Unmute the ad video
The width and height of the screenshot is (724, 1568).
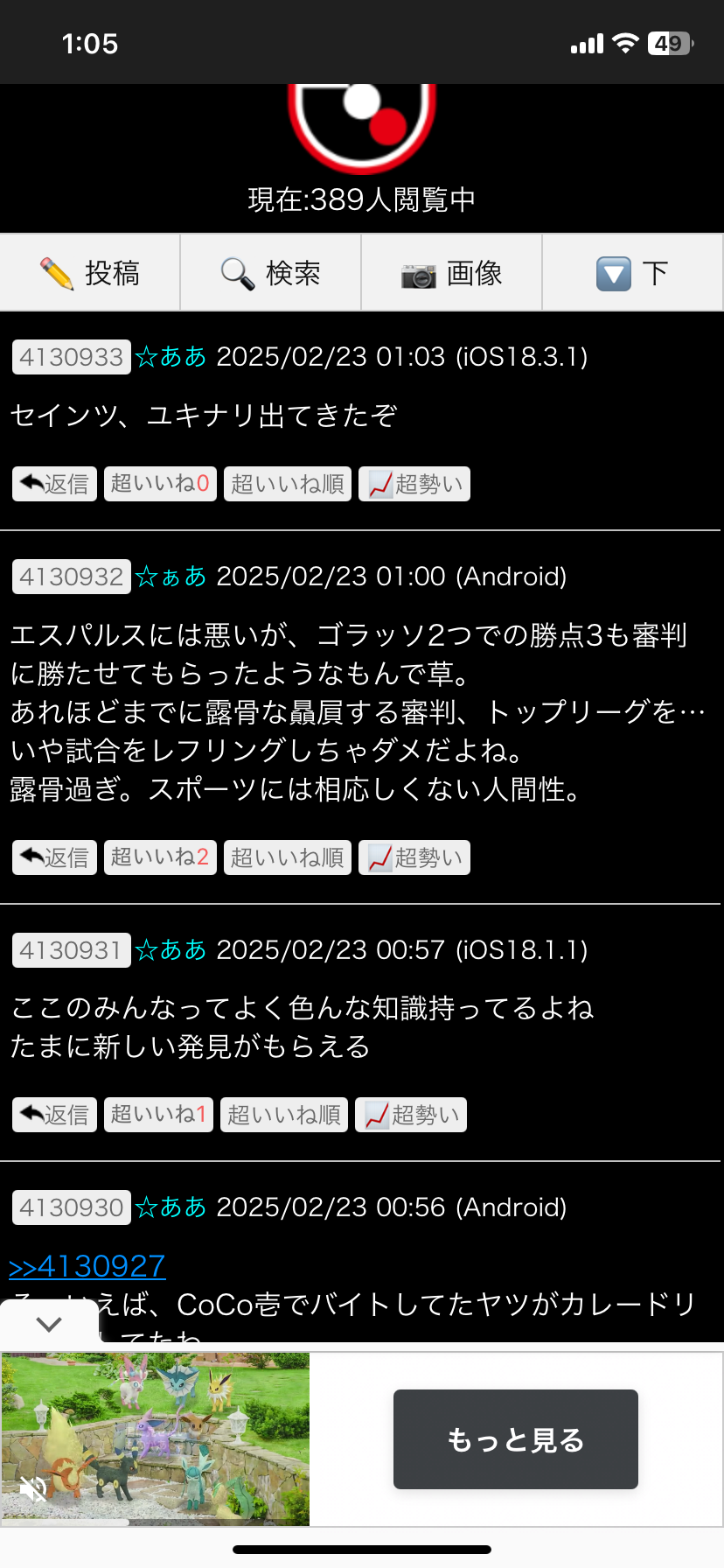[33, 1488]
